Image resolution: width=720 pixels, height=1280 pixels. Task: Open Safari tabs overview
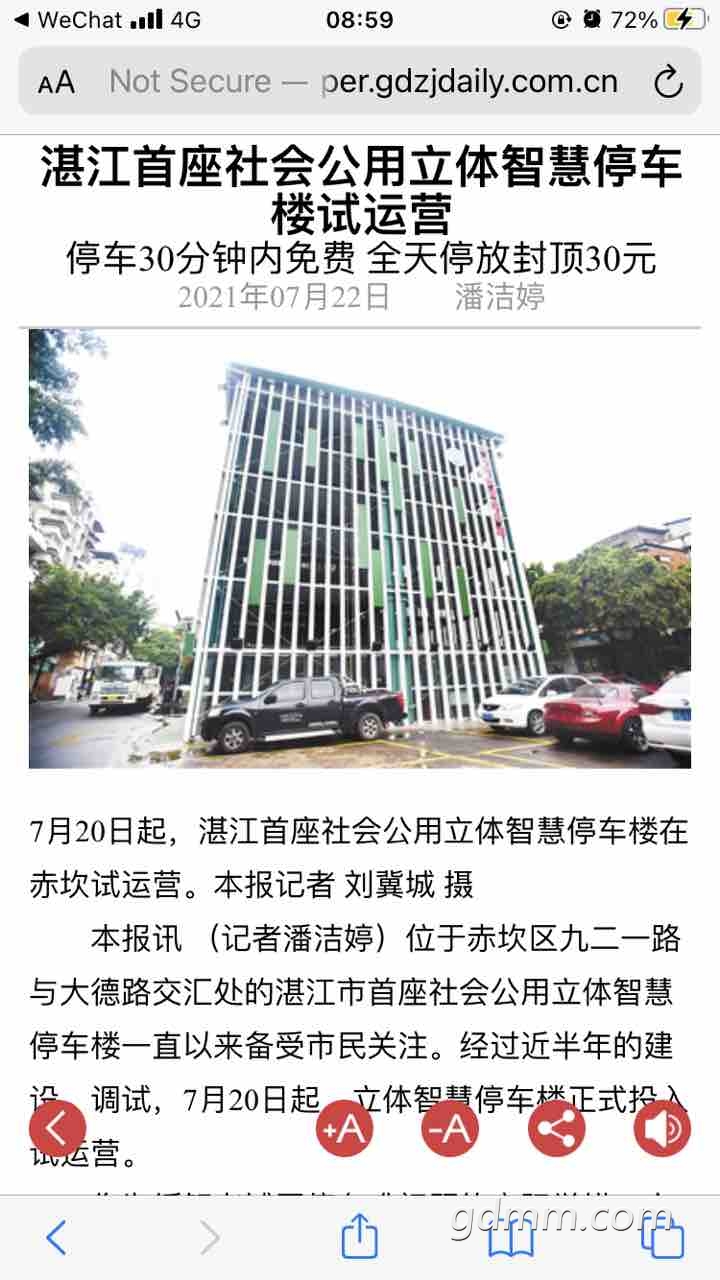click(x=663, y=1238)
